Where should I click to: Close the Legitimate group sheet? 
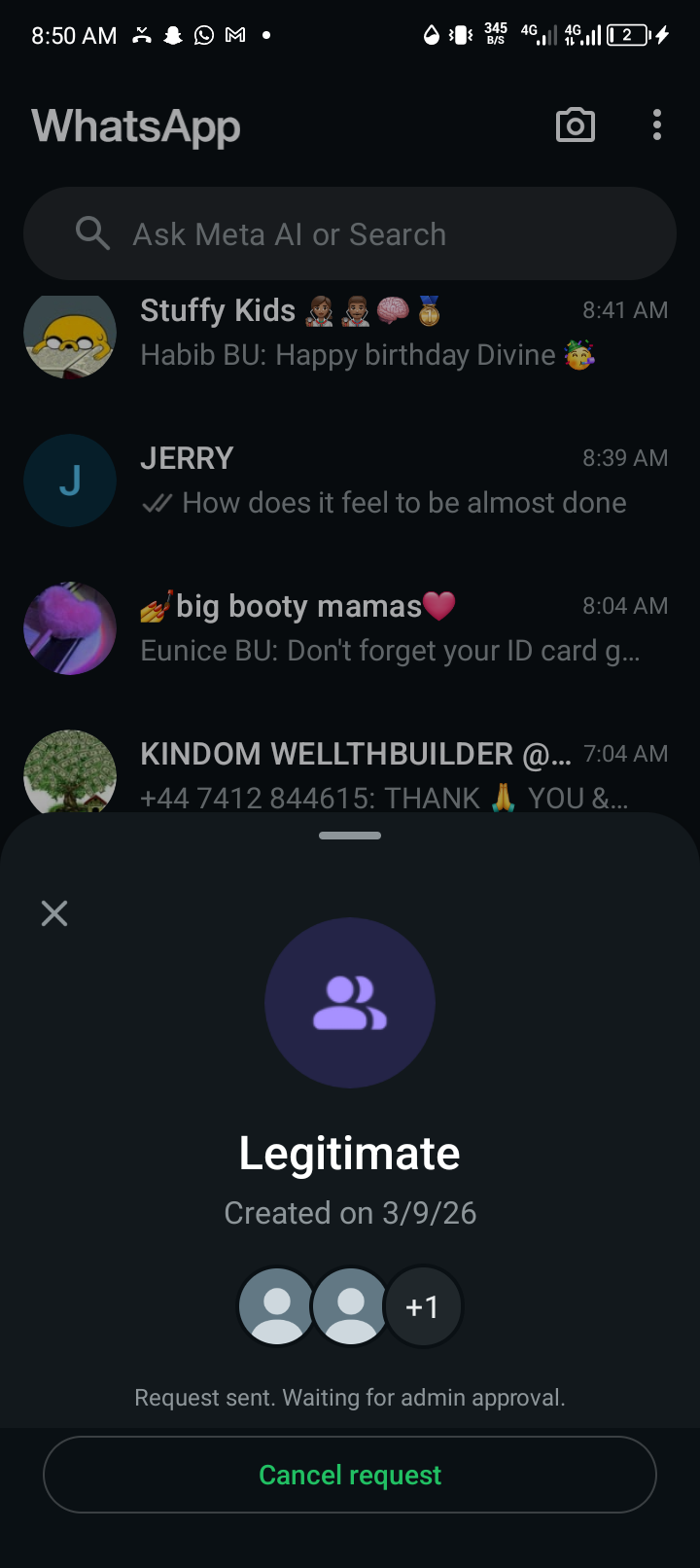[x=54, y=913]
